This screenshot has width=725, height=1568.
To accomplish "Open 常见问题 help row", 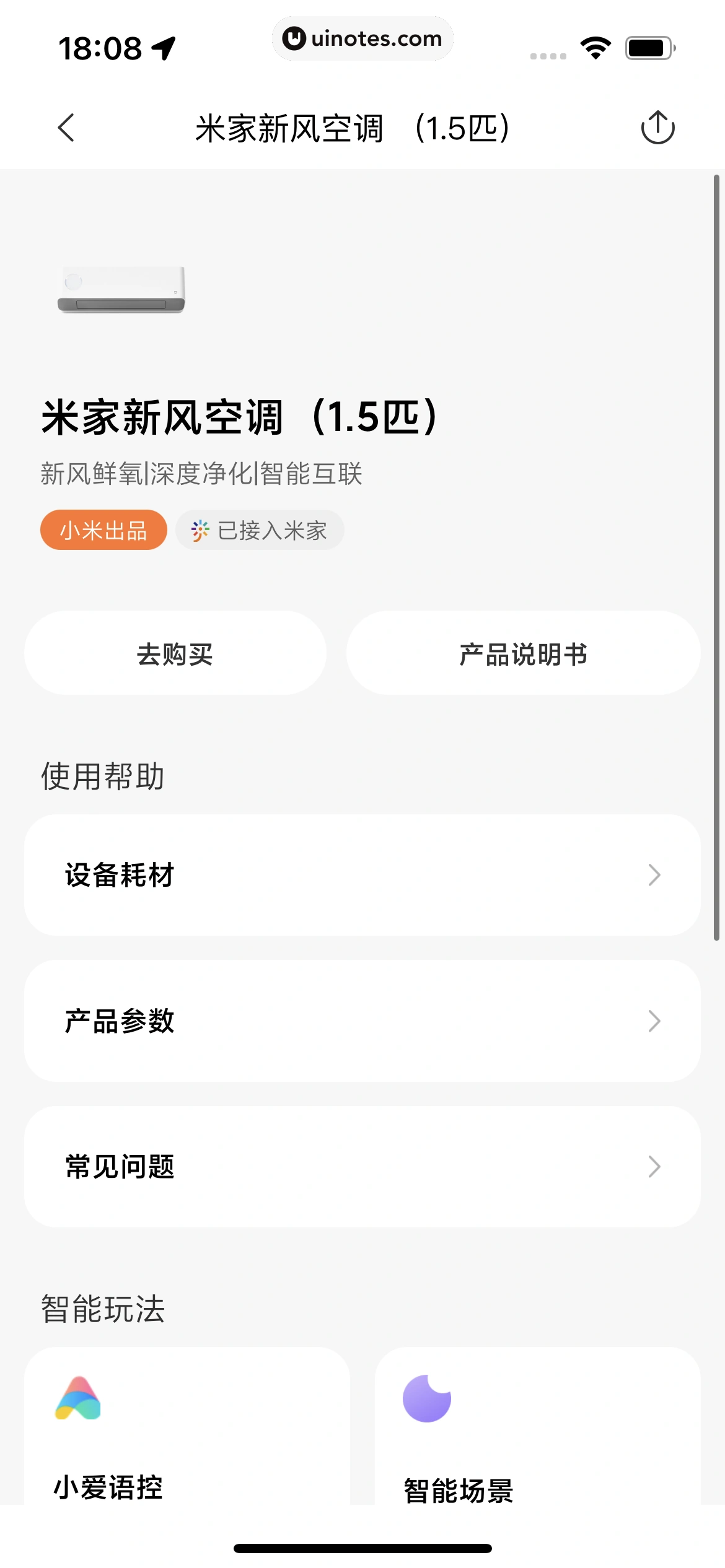I will click(362, 1167).
